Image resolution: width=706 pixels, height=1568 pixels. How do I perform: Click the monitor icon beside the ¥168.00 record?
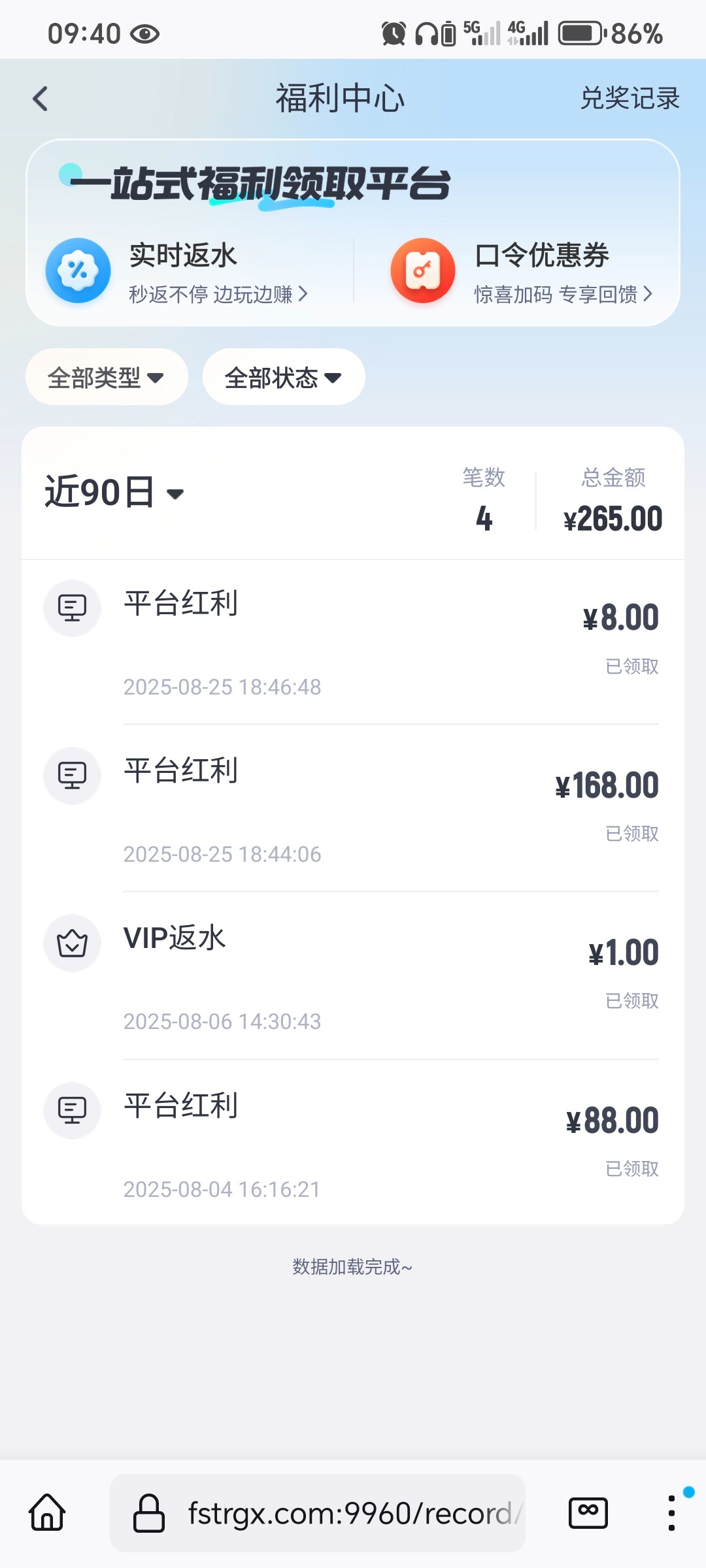[72, 776]
